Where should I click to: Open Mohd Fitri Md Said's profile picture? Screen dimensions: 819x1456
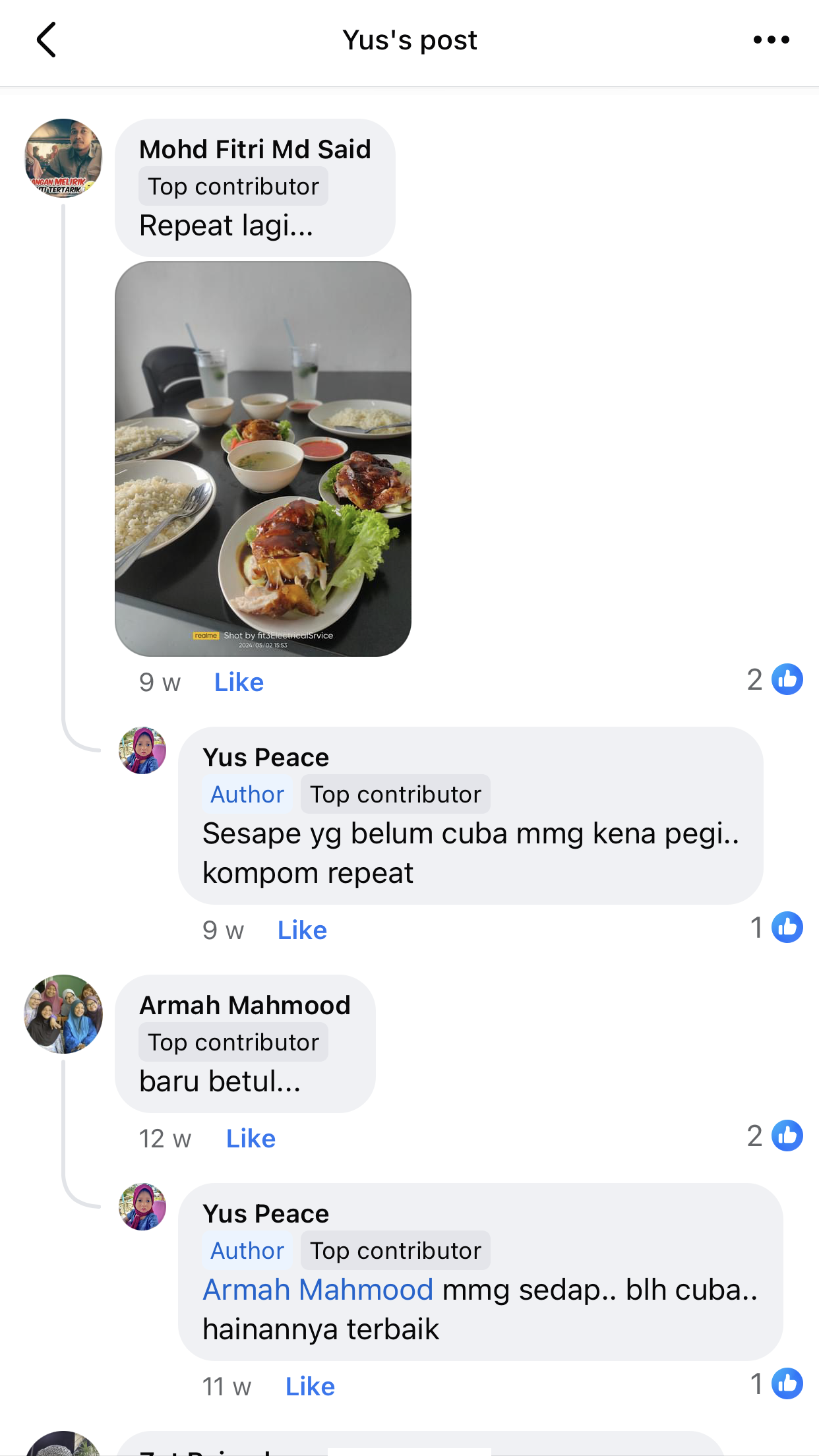[x=63, y=158]
